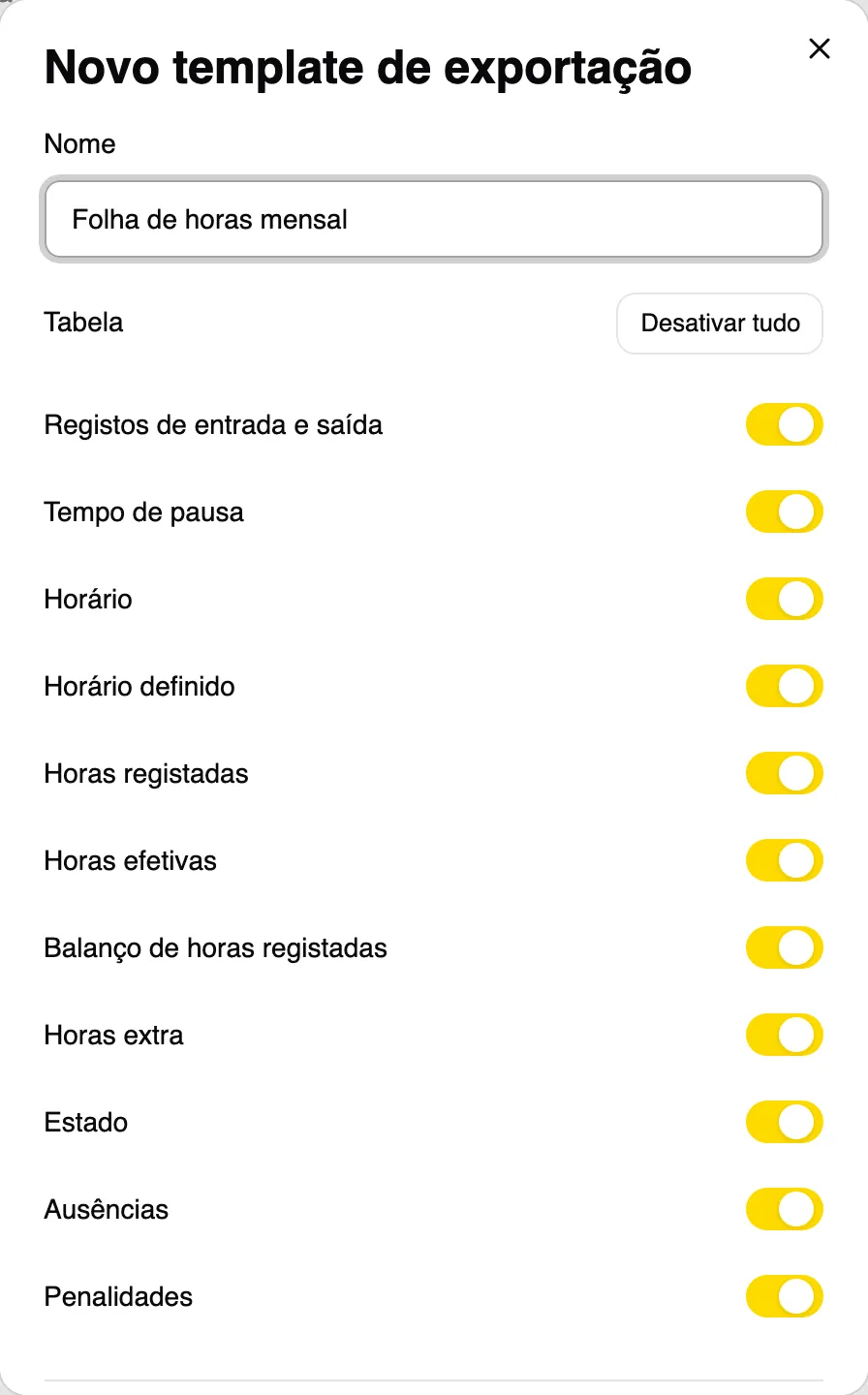Turn off Tempo de pausa

point(785,512)
